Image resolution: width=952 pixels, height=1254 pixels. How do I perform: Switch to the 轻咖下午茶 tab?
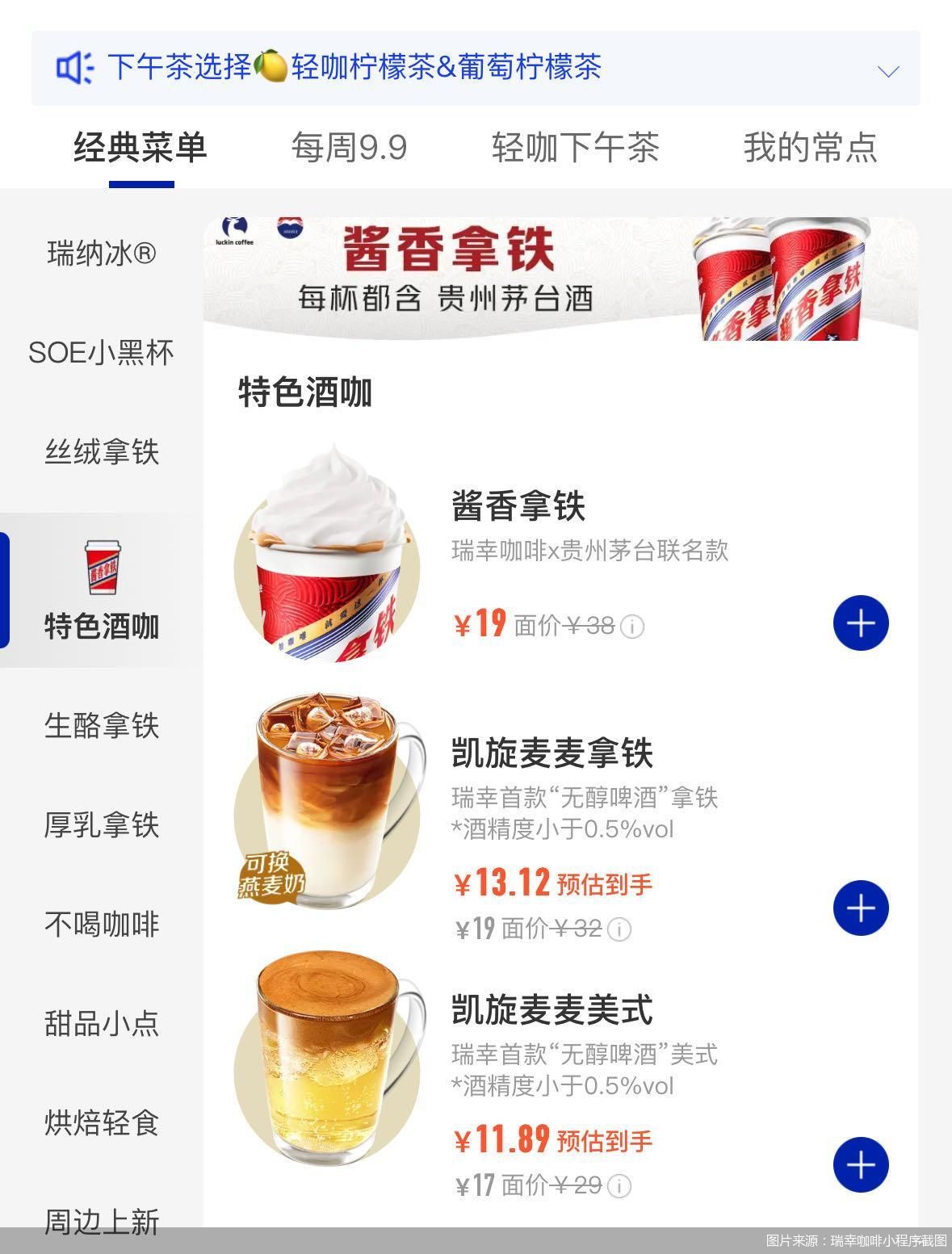(x=575, y=148)
